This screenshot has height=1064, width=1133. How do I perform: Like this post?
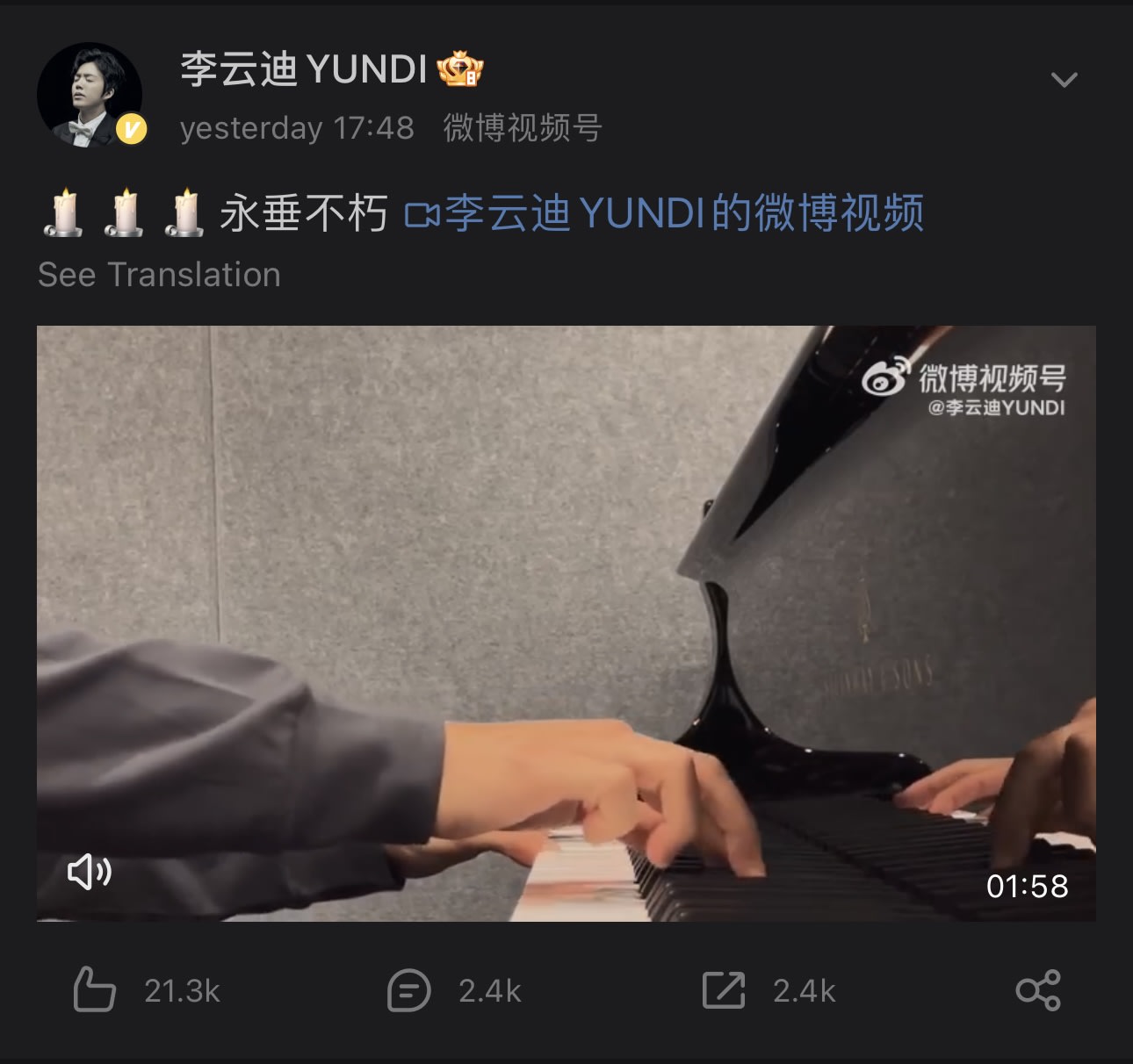95,990
